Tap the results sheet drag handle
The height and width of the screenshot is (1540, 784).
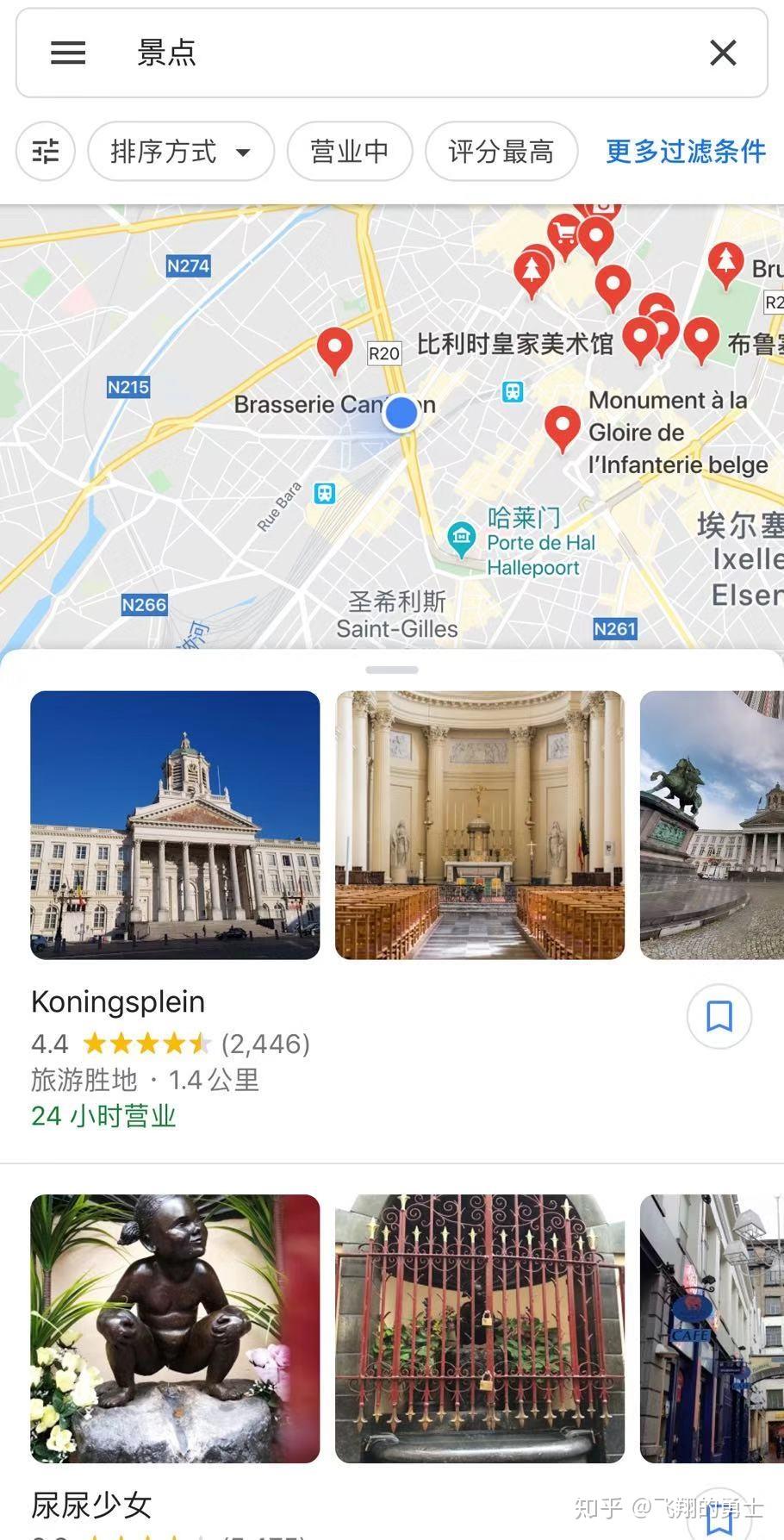click(392, 670)
